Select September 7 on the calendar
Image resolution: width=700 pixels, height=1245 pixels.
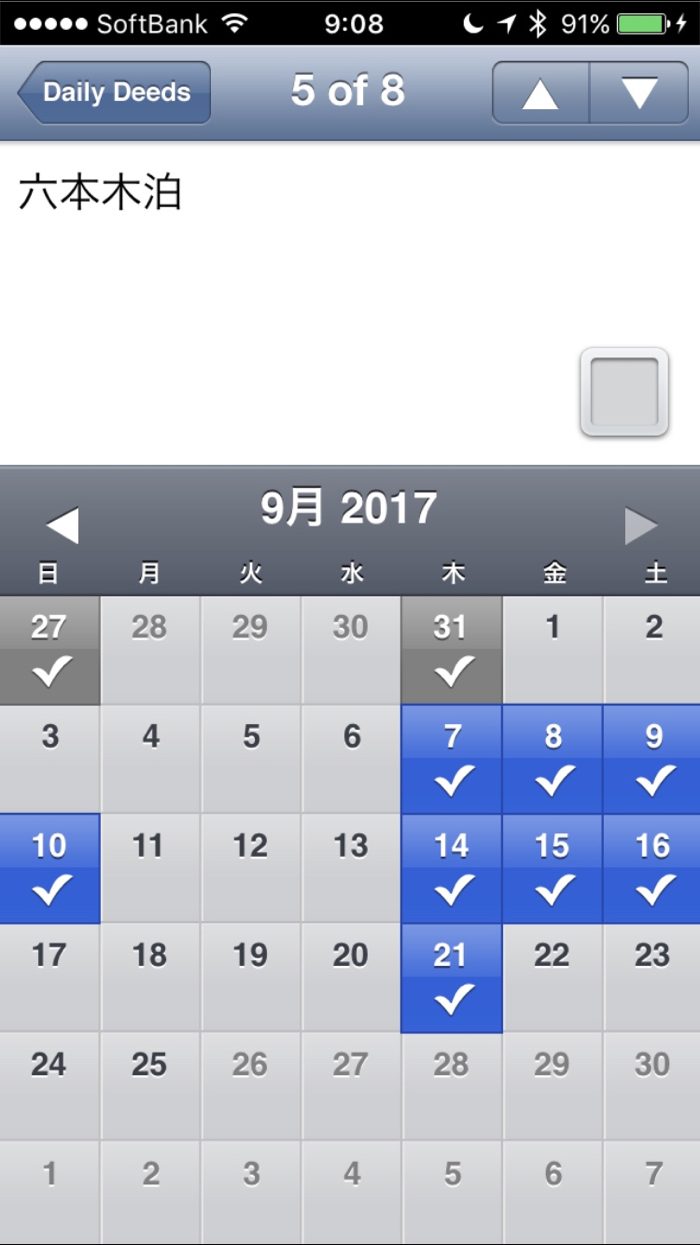452,759
